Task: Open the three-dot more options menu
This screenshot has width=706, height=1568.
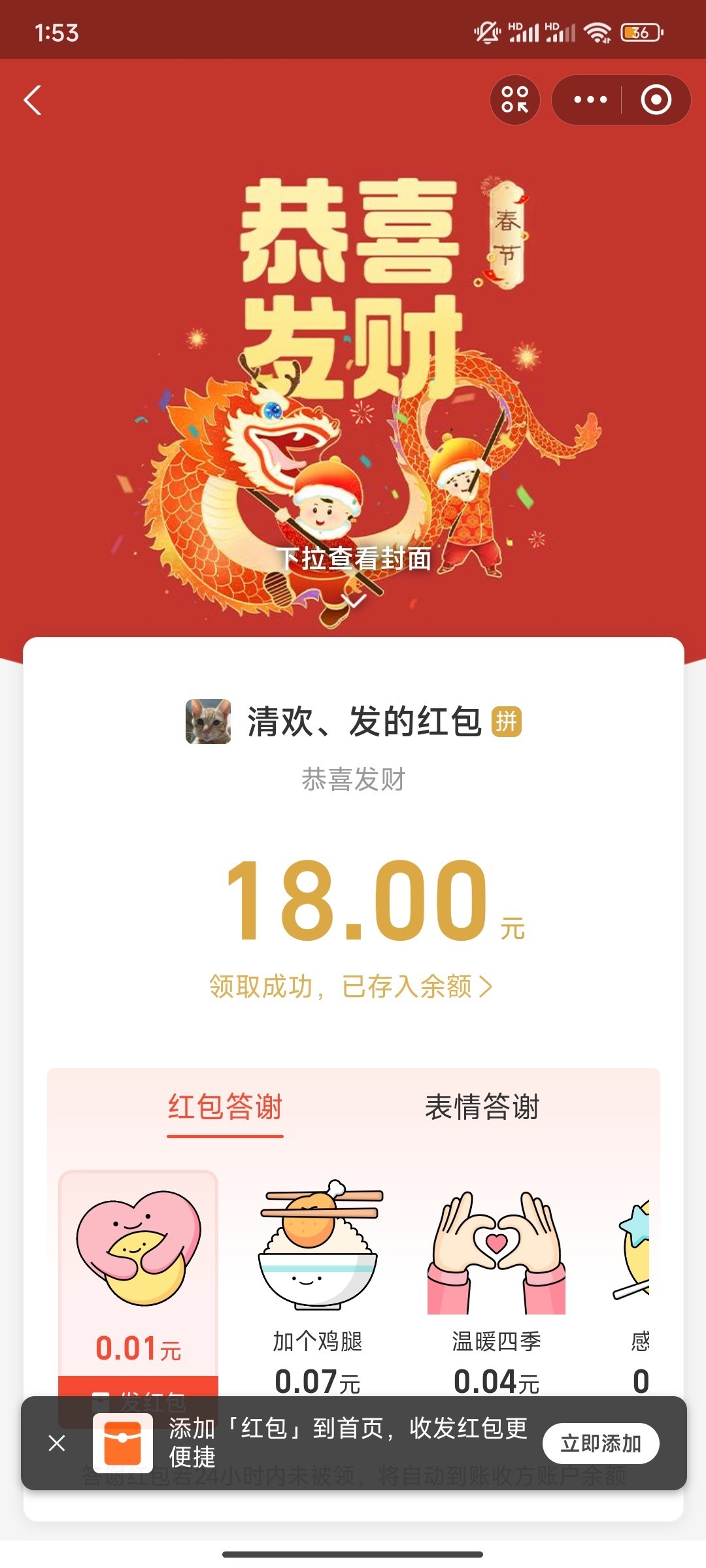Action: click(x=590, y=100)
